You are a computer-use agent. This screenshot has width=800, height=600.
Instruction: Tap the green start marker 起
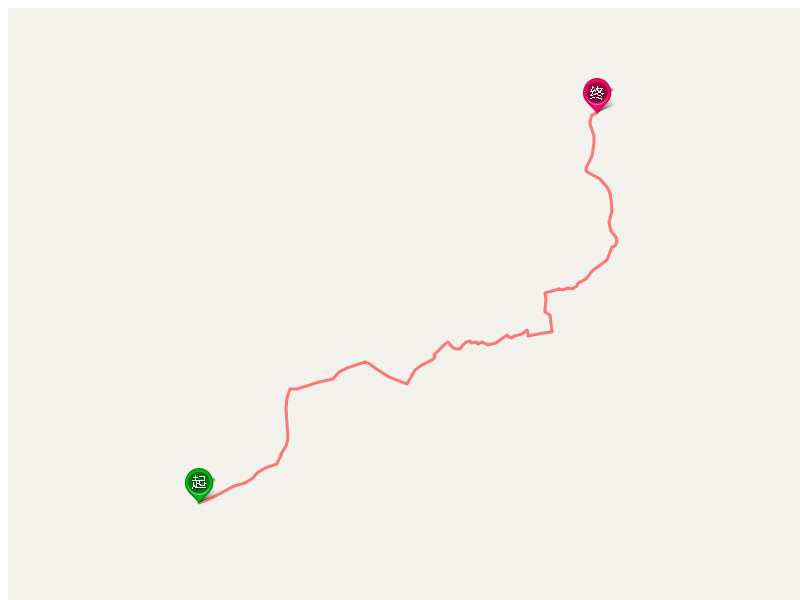pyautogui.click(x=199, y=482)
